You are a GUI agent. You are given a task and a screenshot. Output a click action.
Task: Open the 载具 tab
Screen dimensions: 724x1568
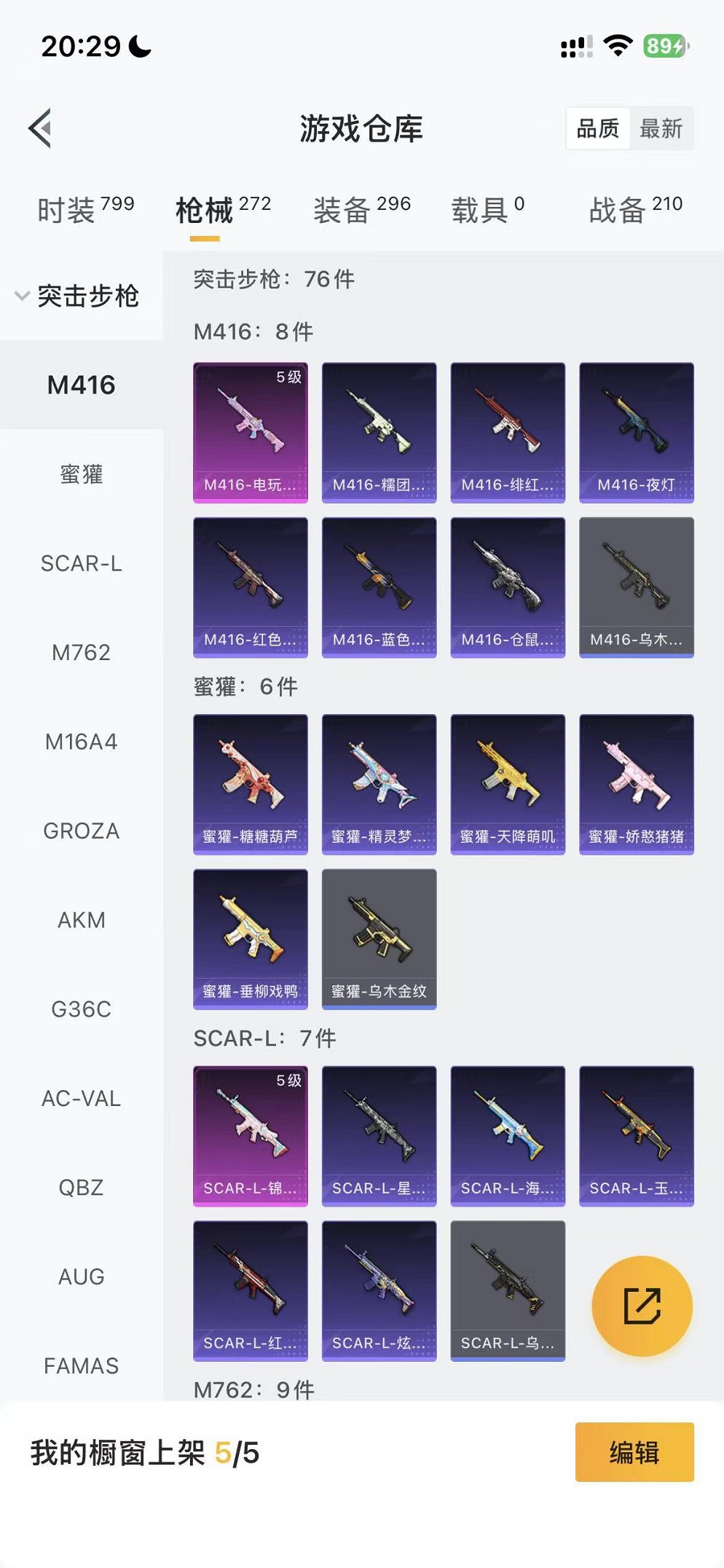487,210
